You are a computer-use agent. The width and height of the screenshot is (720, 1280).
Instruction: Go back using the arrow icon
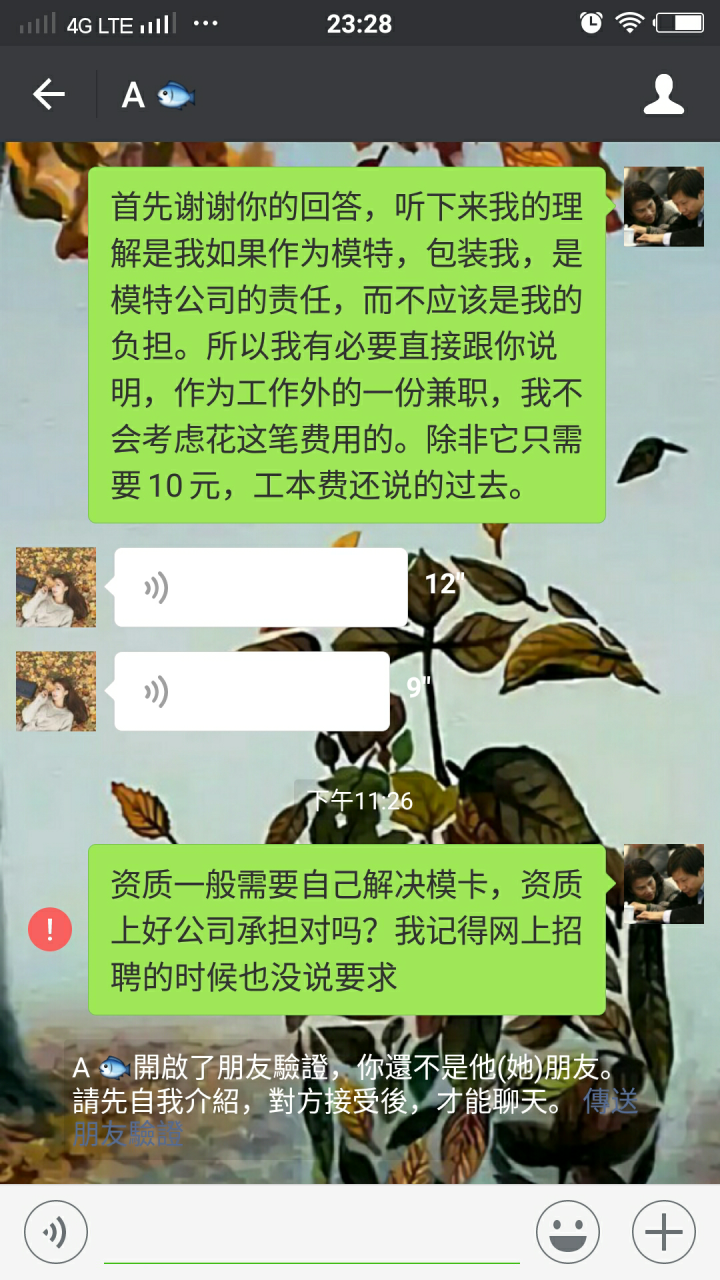pyautogui.click(x=48, y=94)
